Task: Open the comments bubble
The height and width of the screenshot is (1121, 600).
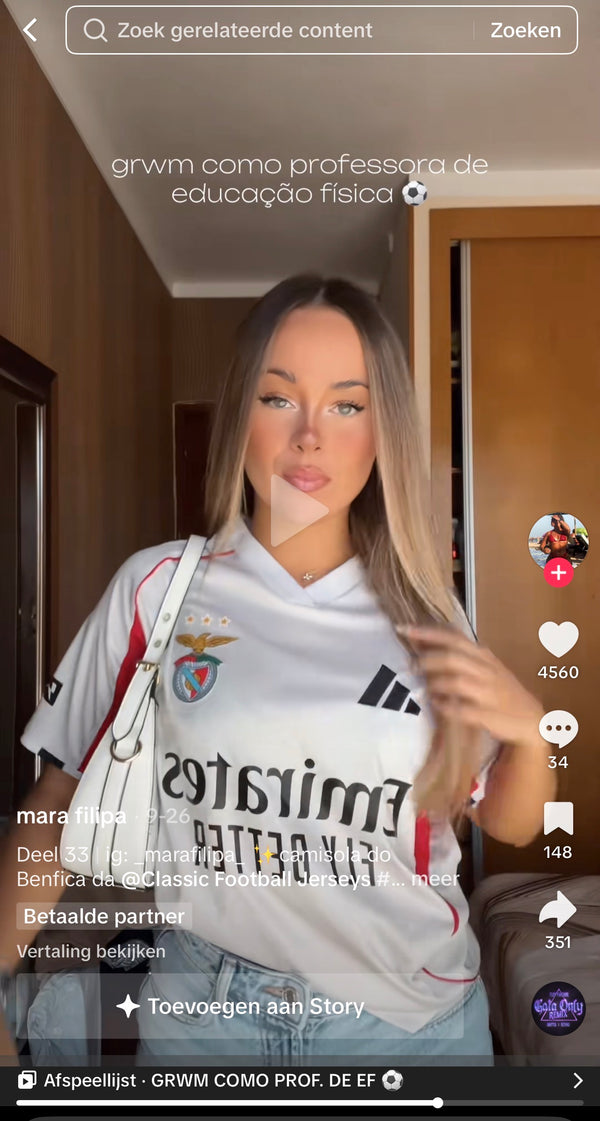Action: click(x=558, y=729)
